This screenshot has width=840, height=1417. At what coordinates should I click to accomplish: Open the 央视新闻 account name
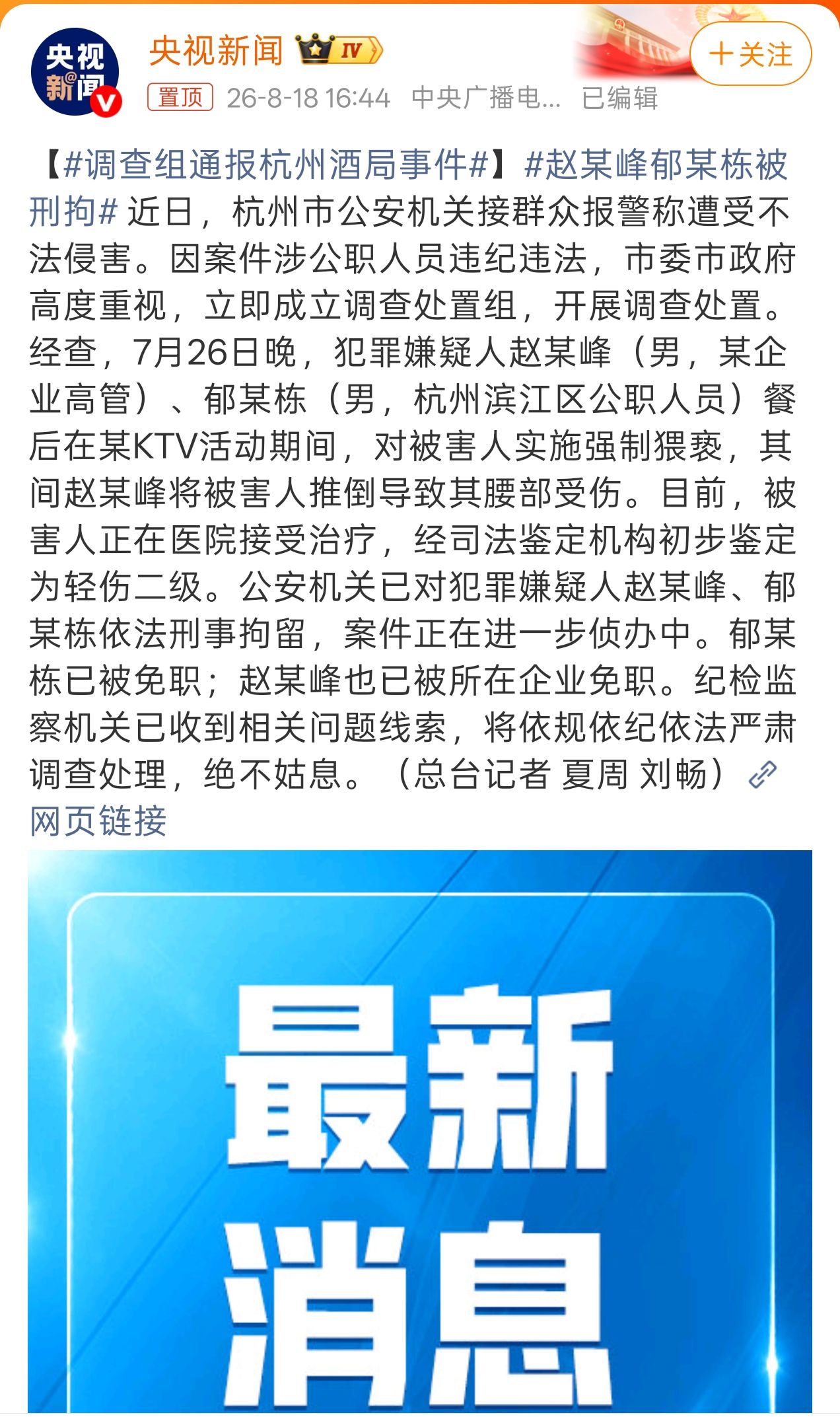216,52
